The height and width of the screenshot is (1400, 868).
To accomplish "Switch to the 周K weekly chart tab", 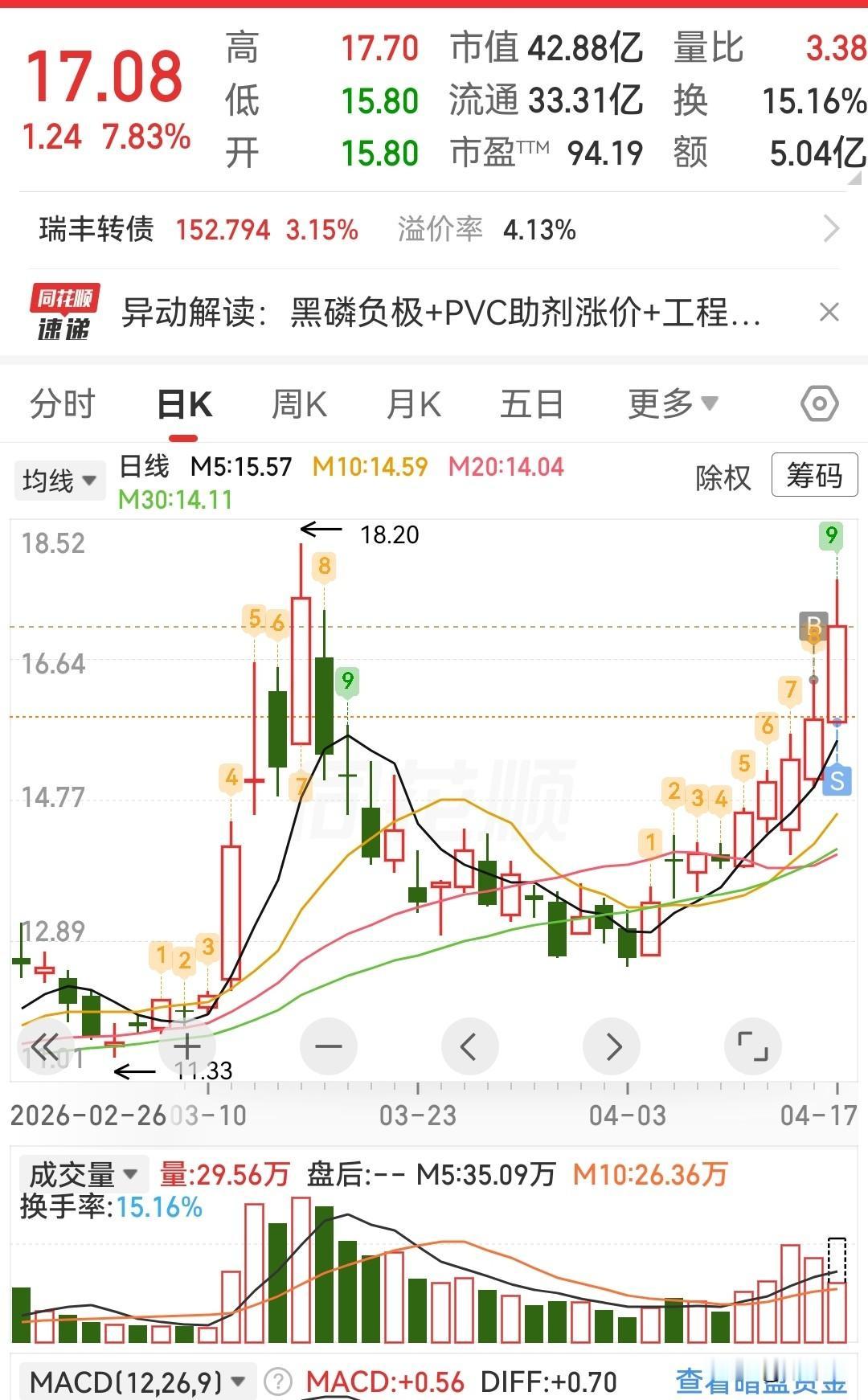I will point(298,403).
